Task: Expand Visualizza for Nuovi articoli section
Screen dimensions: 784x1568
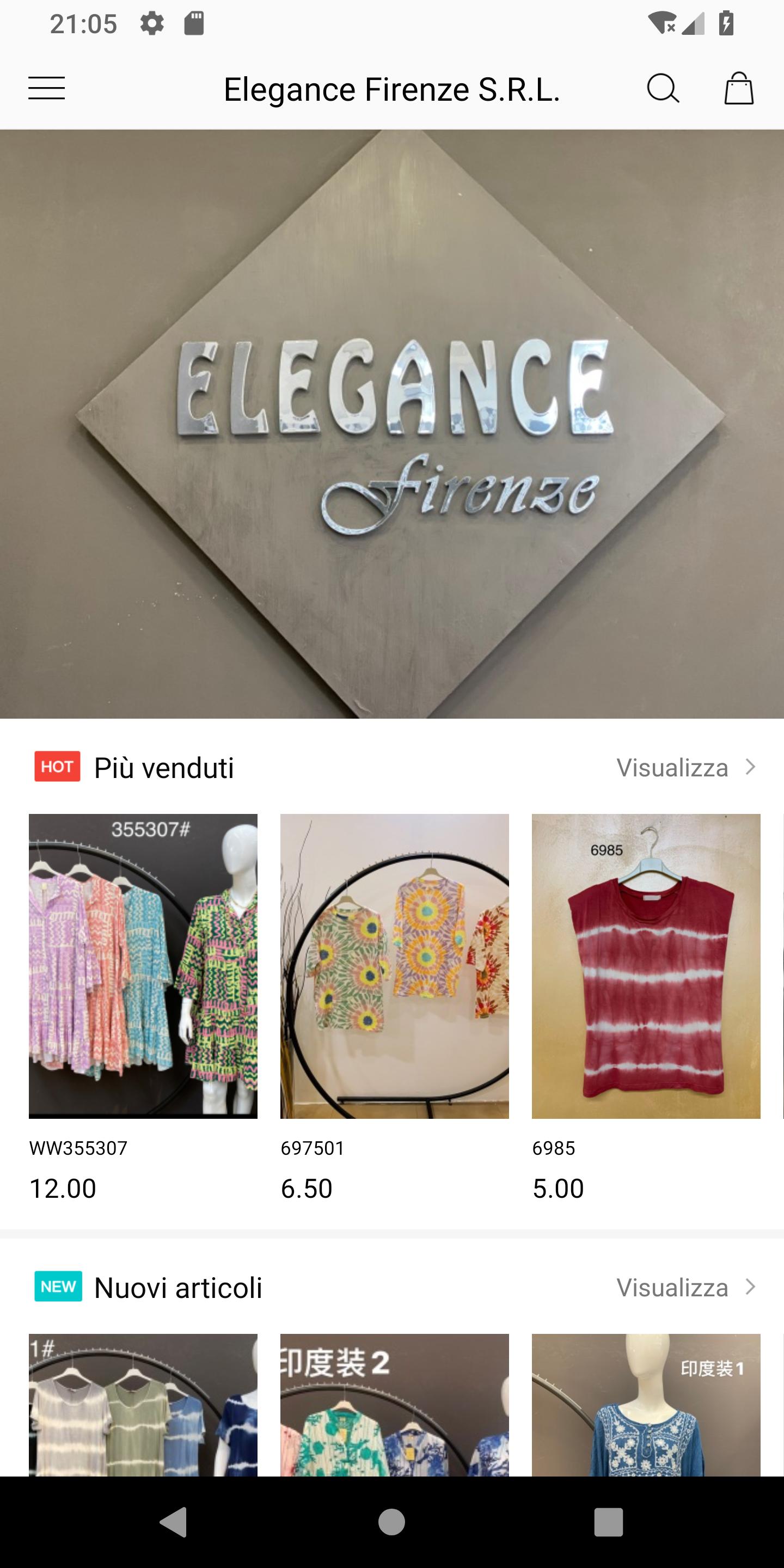Action: click(676, 1288)
